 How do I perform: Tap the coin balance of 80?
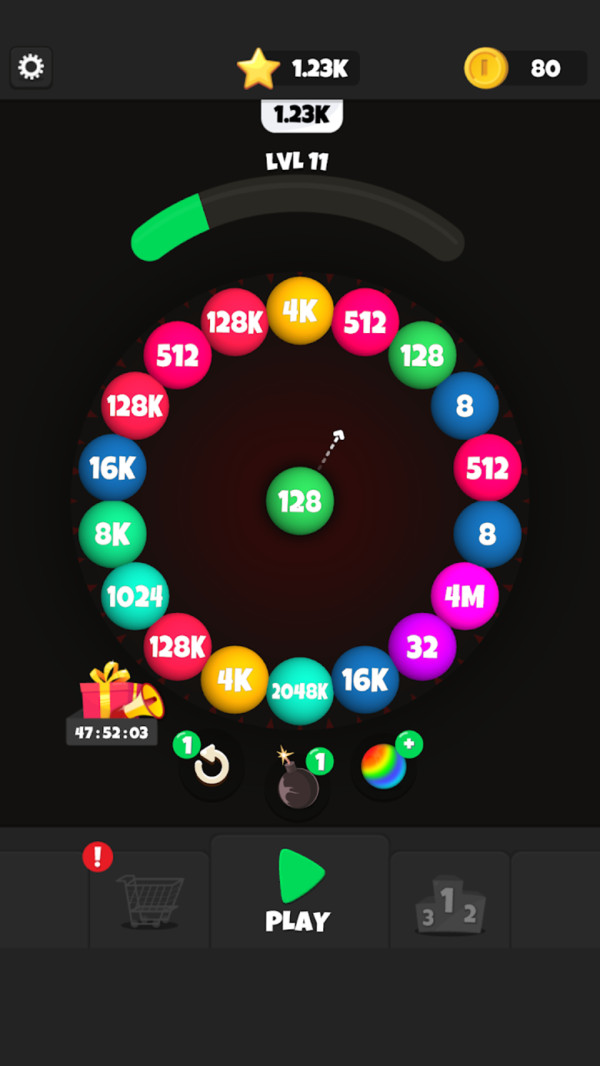[525, 68]
